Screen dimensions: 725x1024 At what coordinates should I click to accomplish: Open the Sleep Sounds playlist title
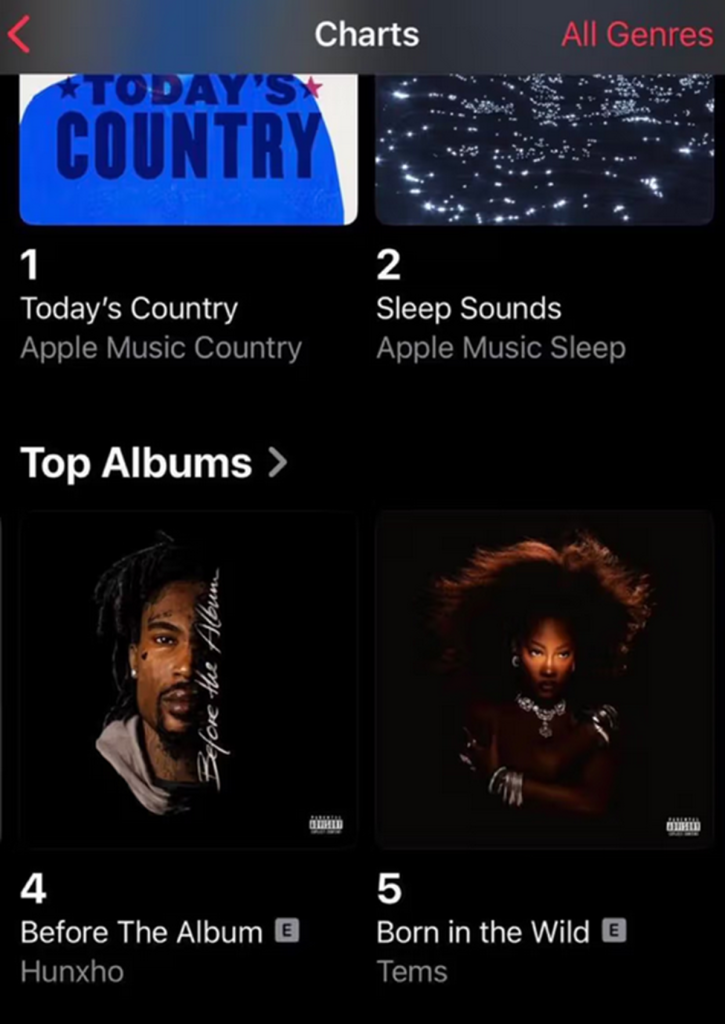pos(468,308)
